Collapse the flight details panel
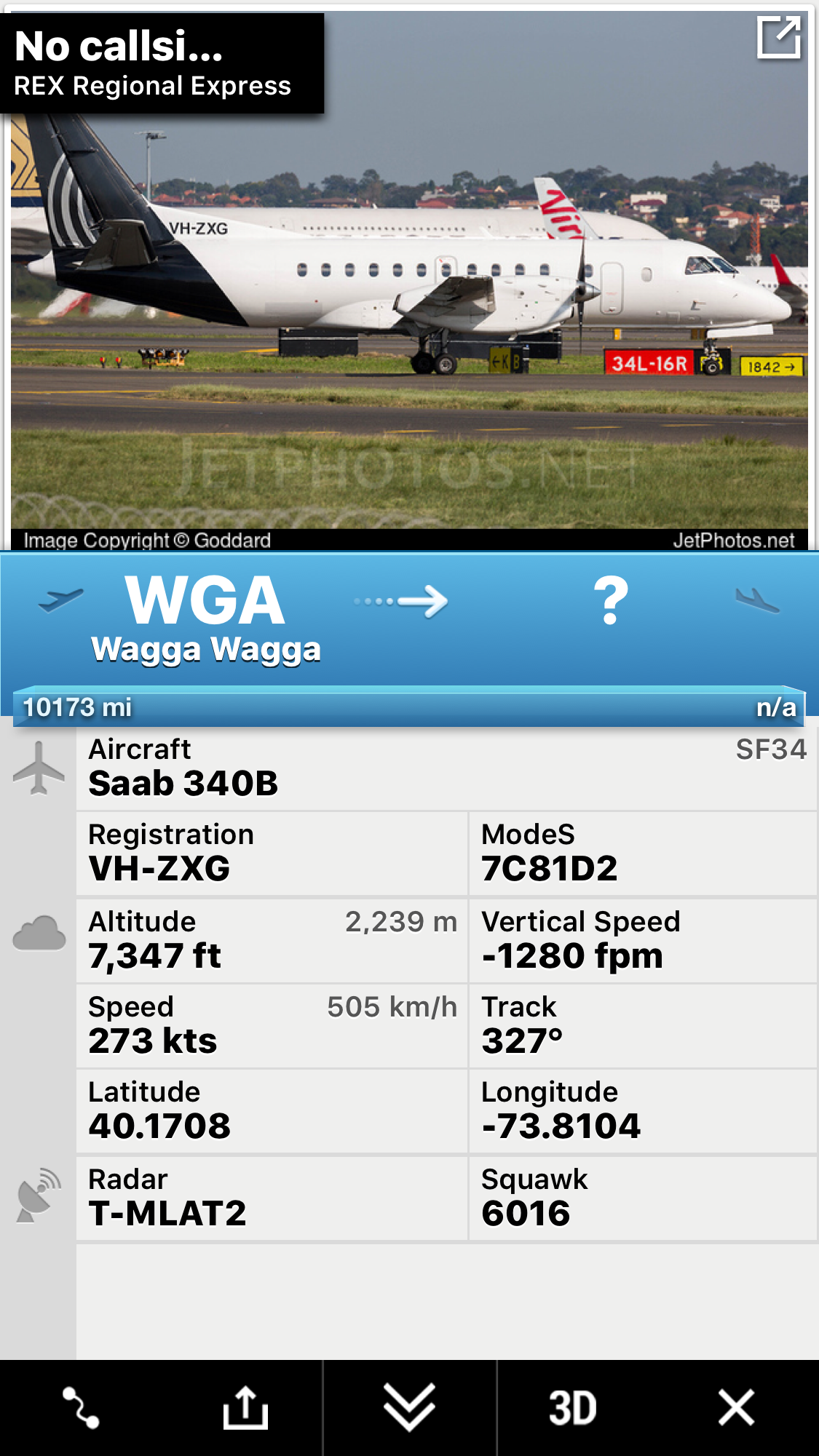819x1456 pixels. click(409, 1407)
